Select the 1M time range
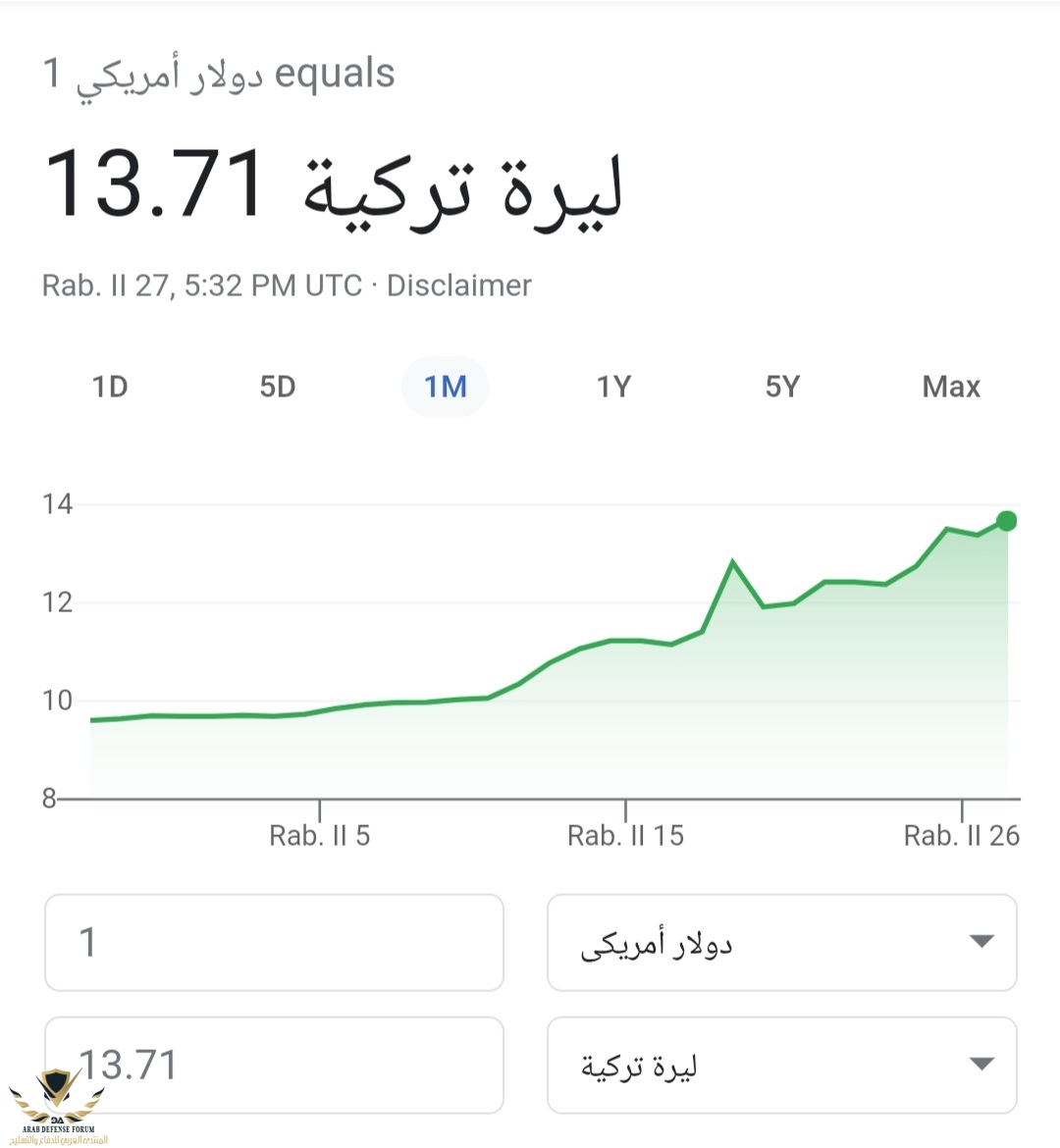 (x=446, y=387)
